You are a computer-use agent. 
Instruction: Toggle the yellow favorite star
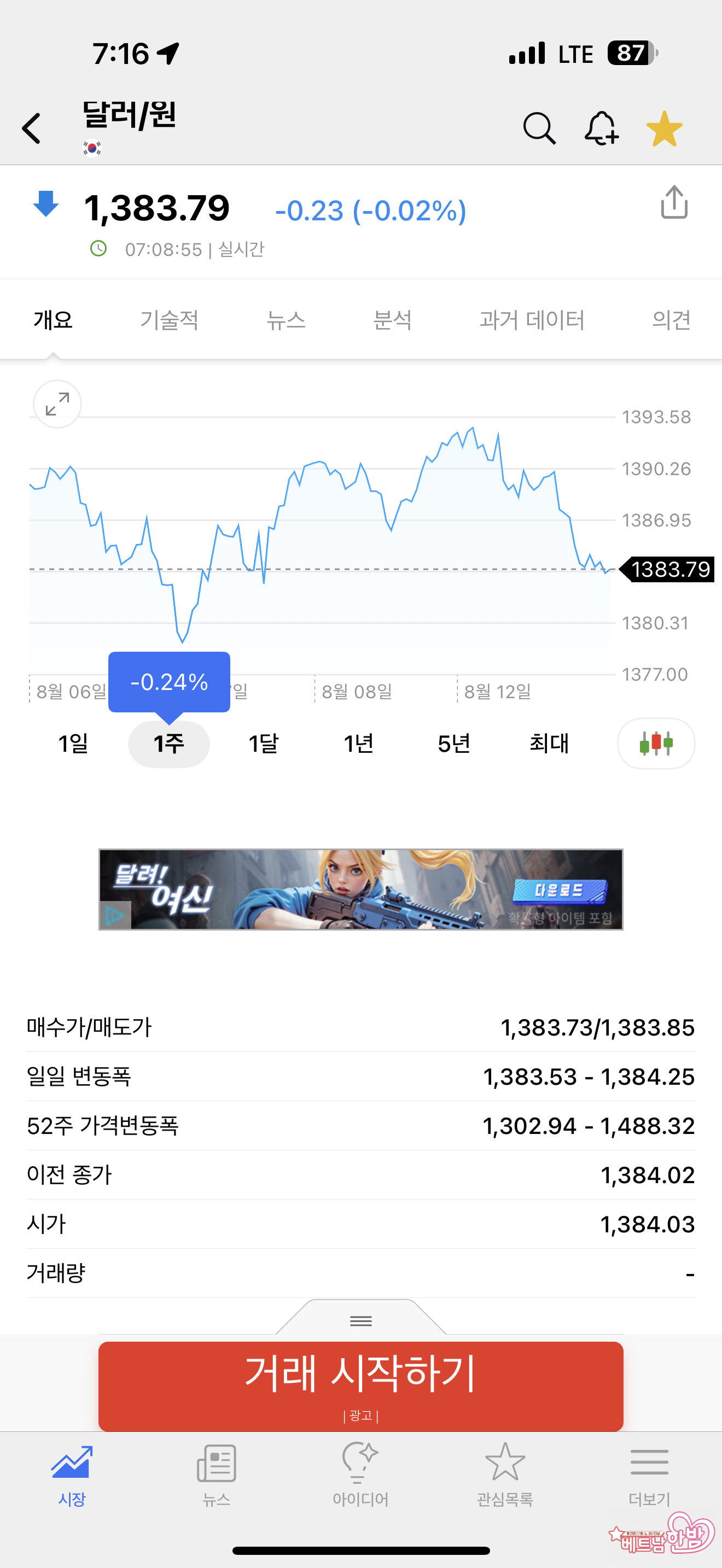(x=663, y=128)
